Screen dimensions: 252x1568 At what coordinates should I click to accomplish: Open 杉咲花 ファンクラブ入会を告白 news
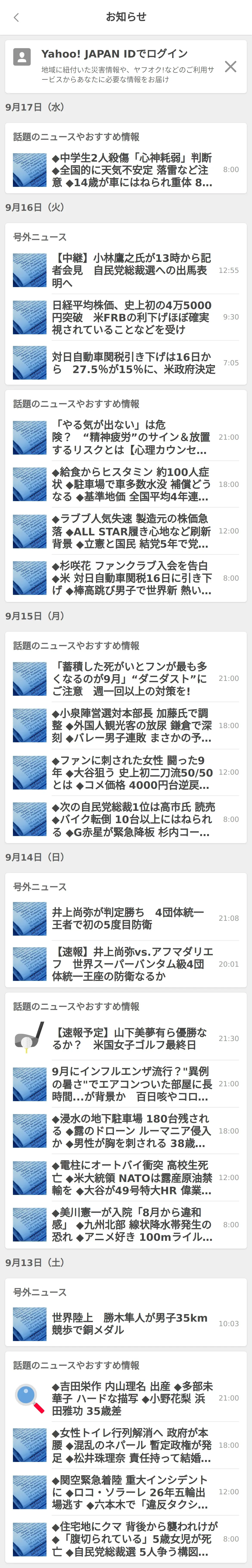(132, 578)
